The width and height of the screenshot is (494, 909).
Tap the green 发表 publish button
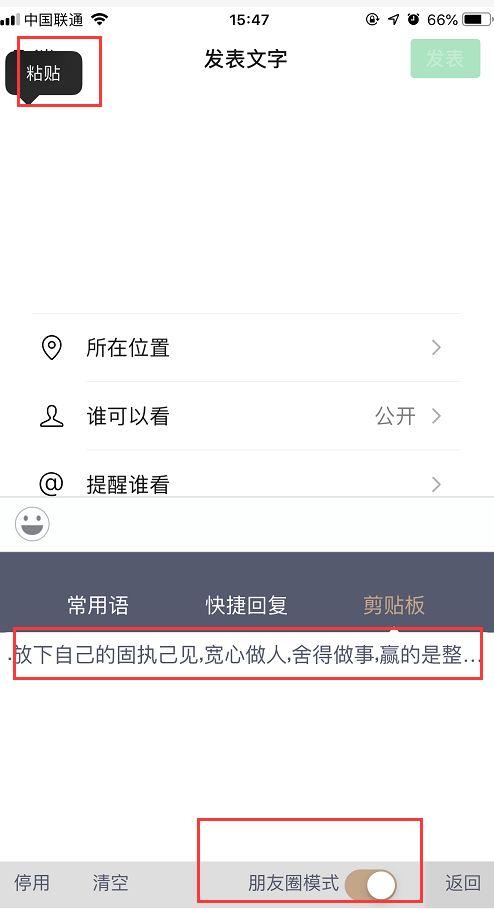pos(445,59)
